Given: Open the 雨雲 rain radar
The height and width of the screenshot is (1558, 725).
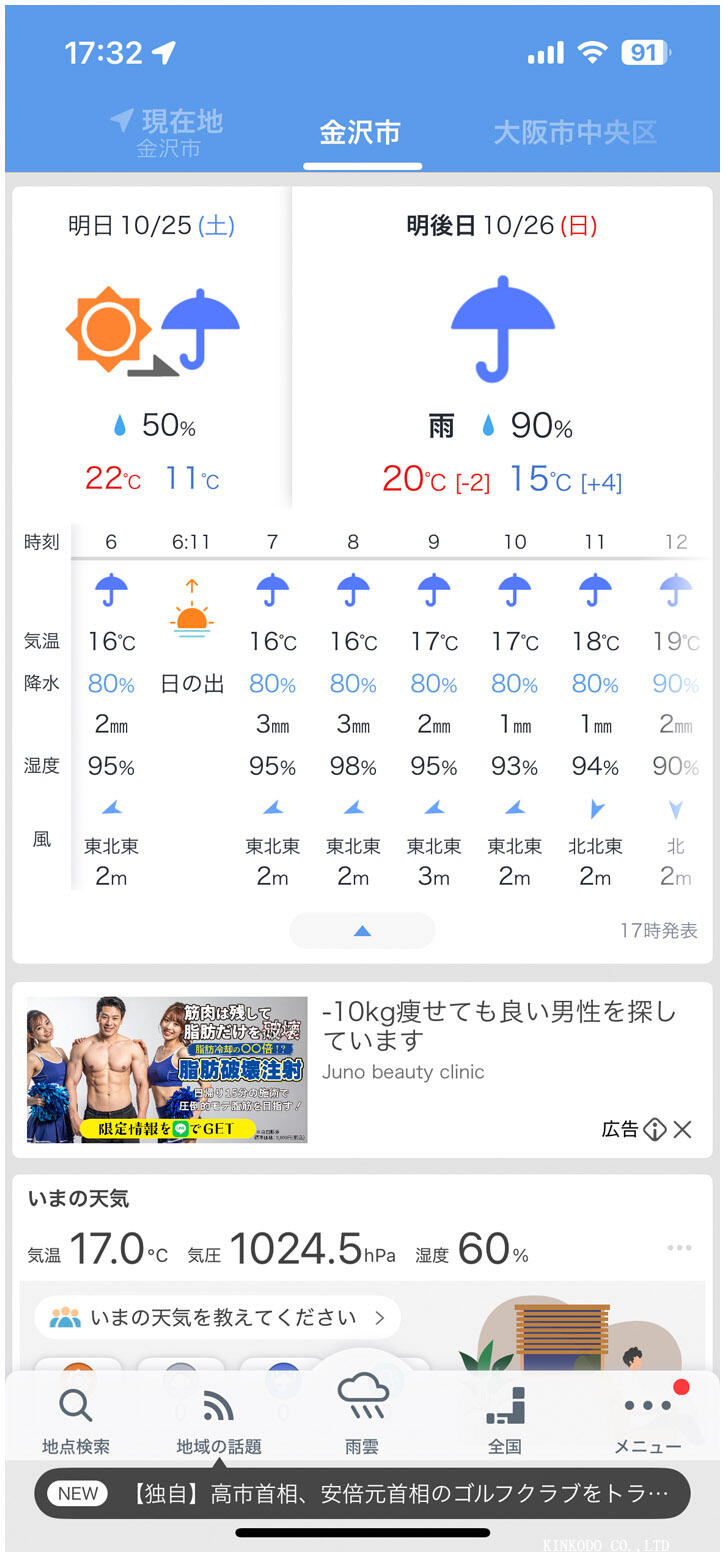Looking at the screenshot, I should coord(362,1415).
